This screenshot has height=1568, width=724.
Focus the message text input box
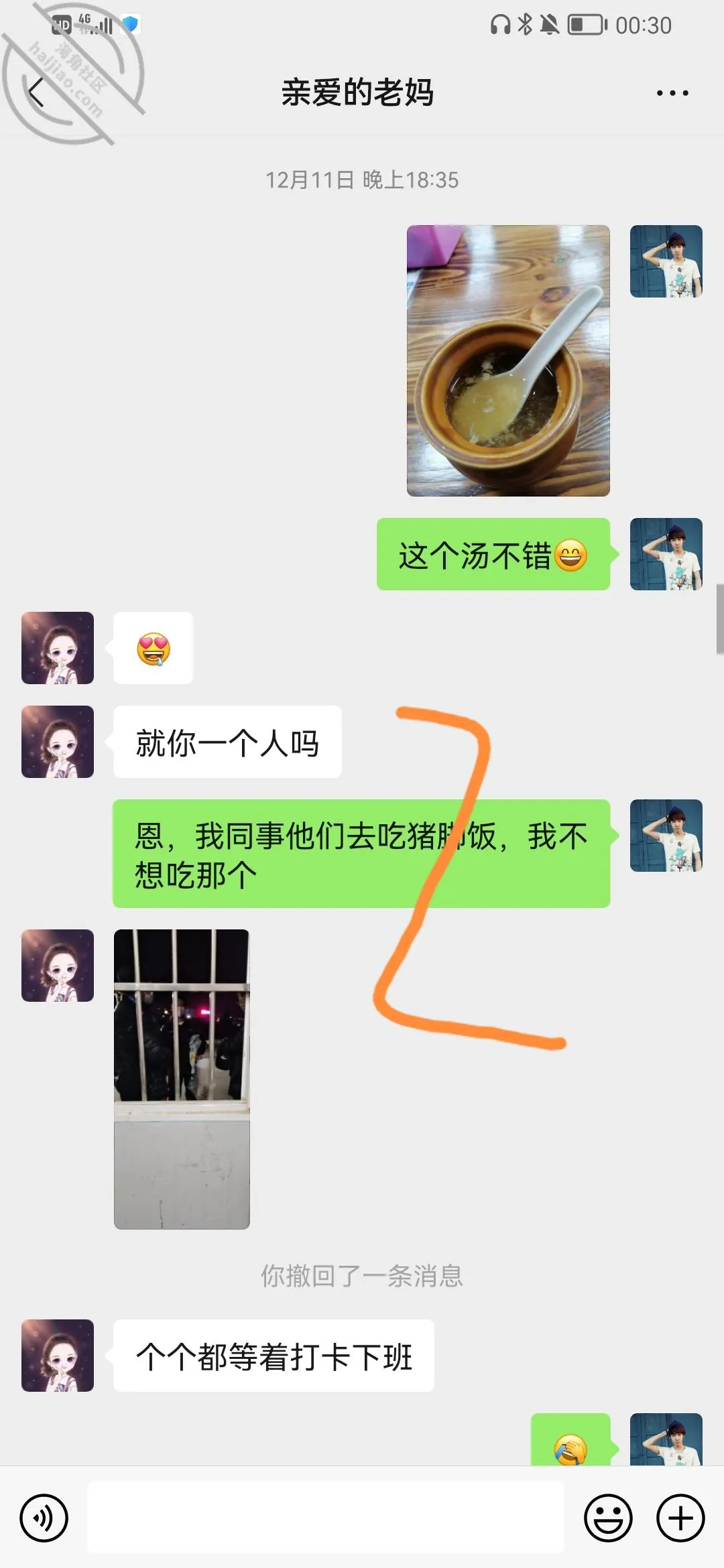click(x=326, y=1517)
